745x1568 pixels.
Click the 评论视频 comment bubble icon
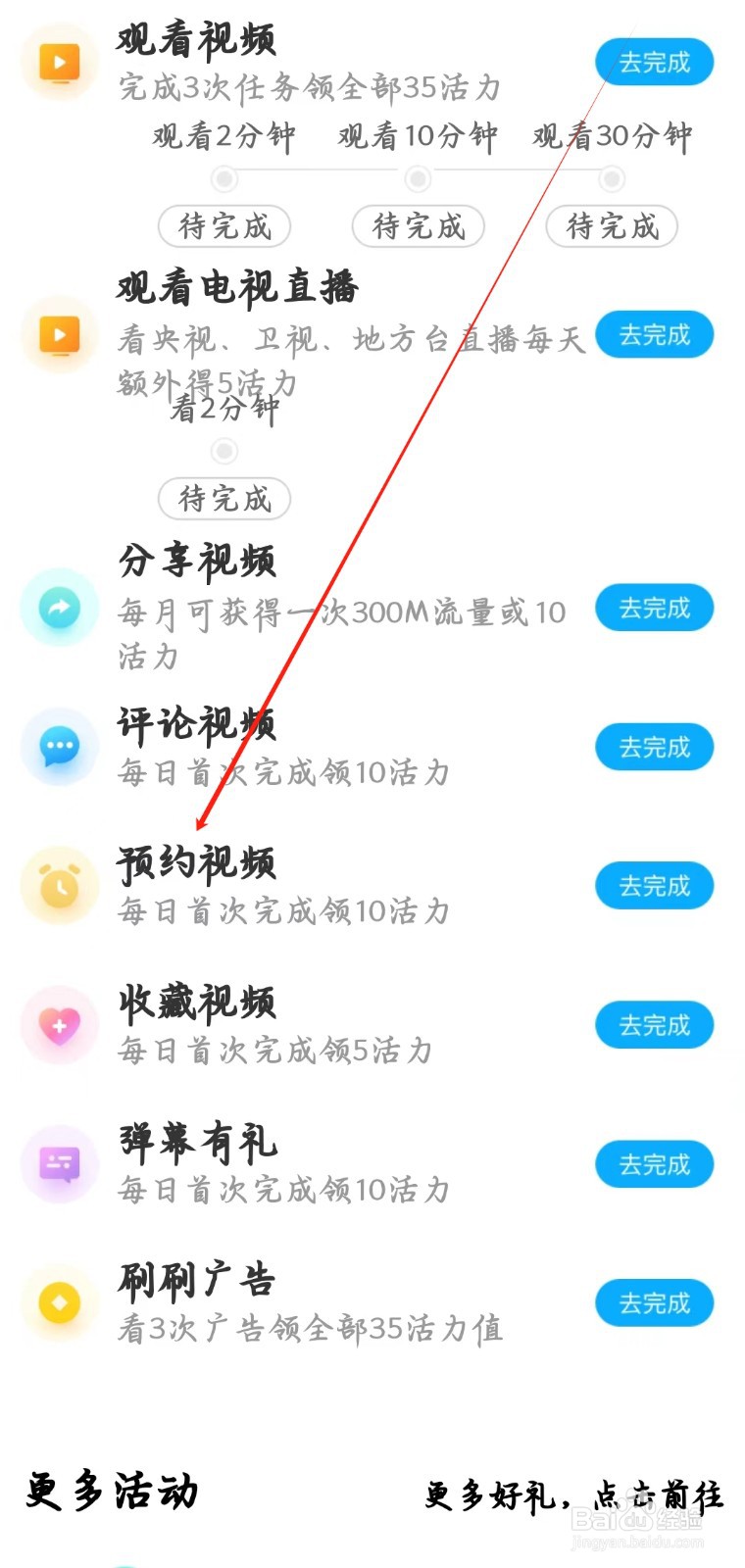[59, 746]
